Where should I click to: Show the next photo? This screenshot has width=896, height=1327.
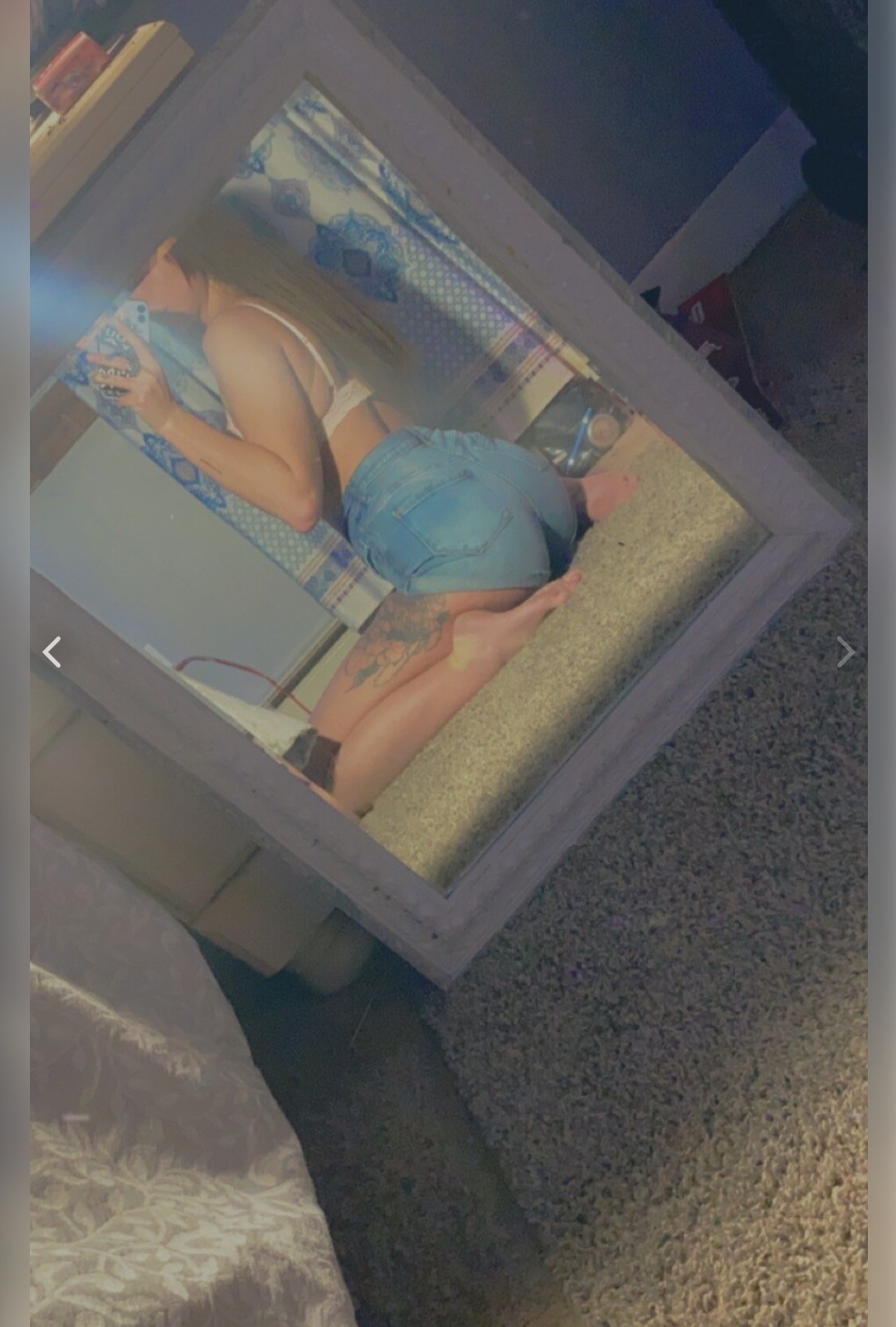pyautogui.click(x=845, y=652)
